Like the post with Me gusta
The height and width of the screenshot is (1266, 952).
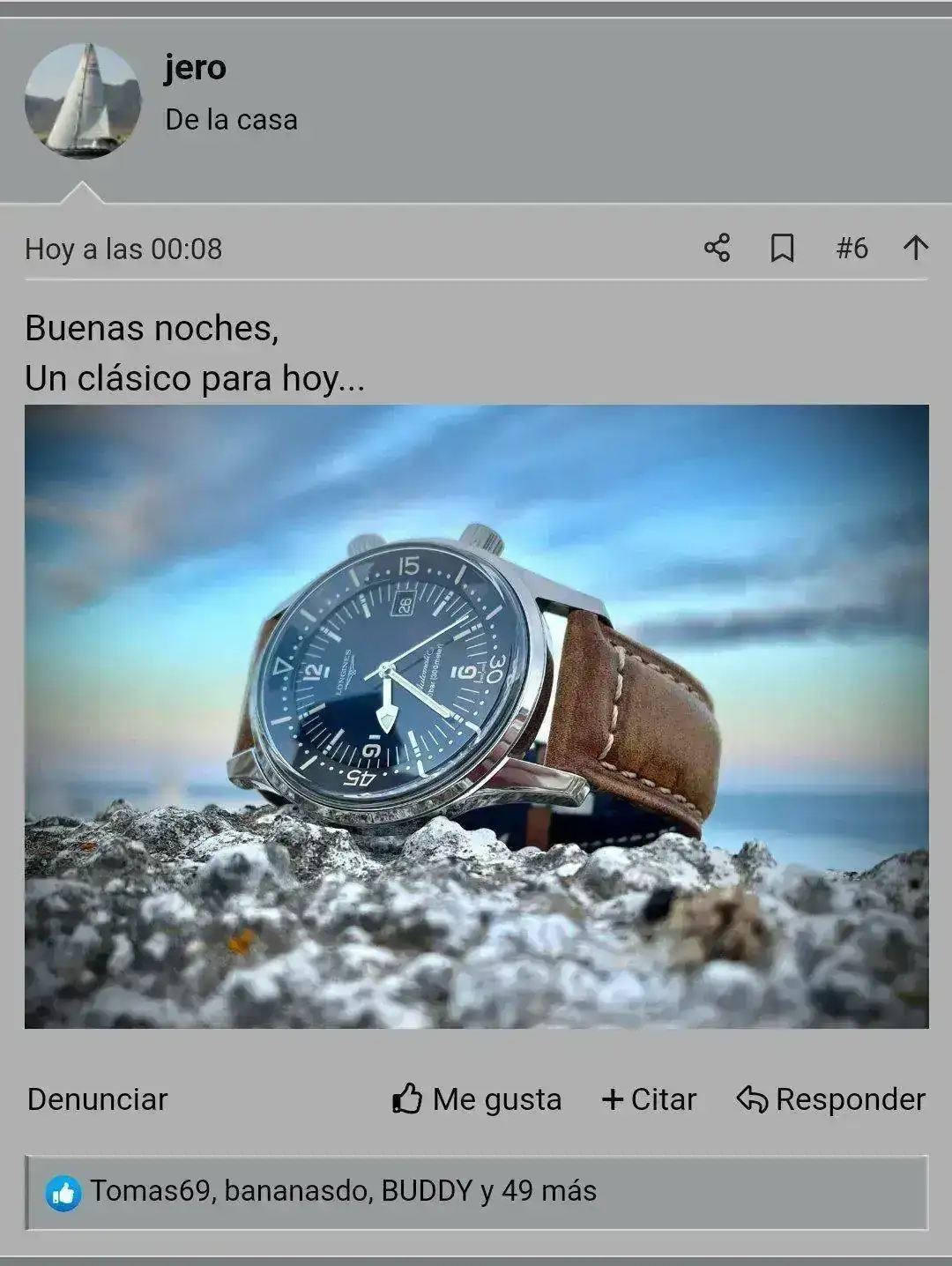click(477, 1099)
